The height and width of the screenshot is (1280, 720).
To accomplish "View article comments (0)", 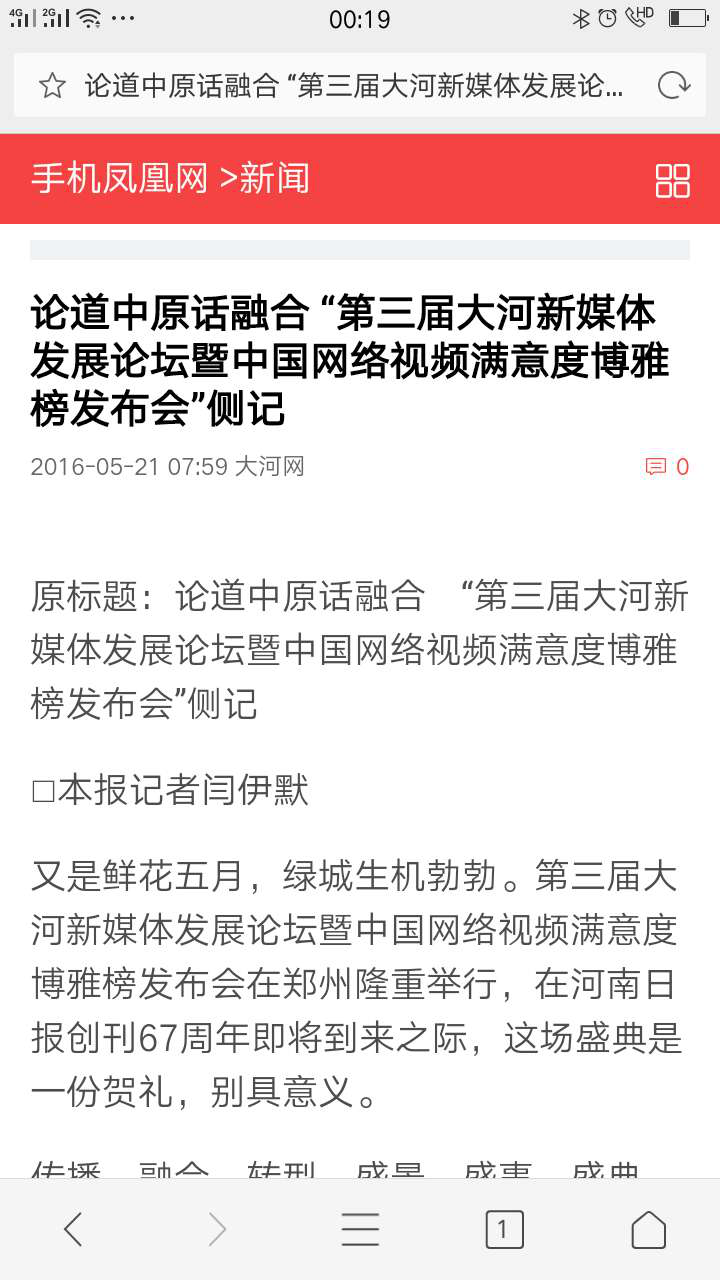I will coord(668,467).
